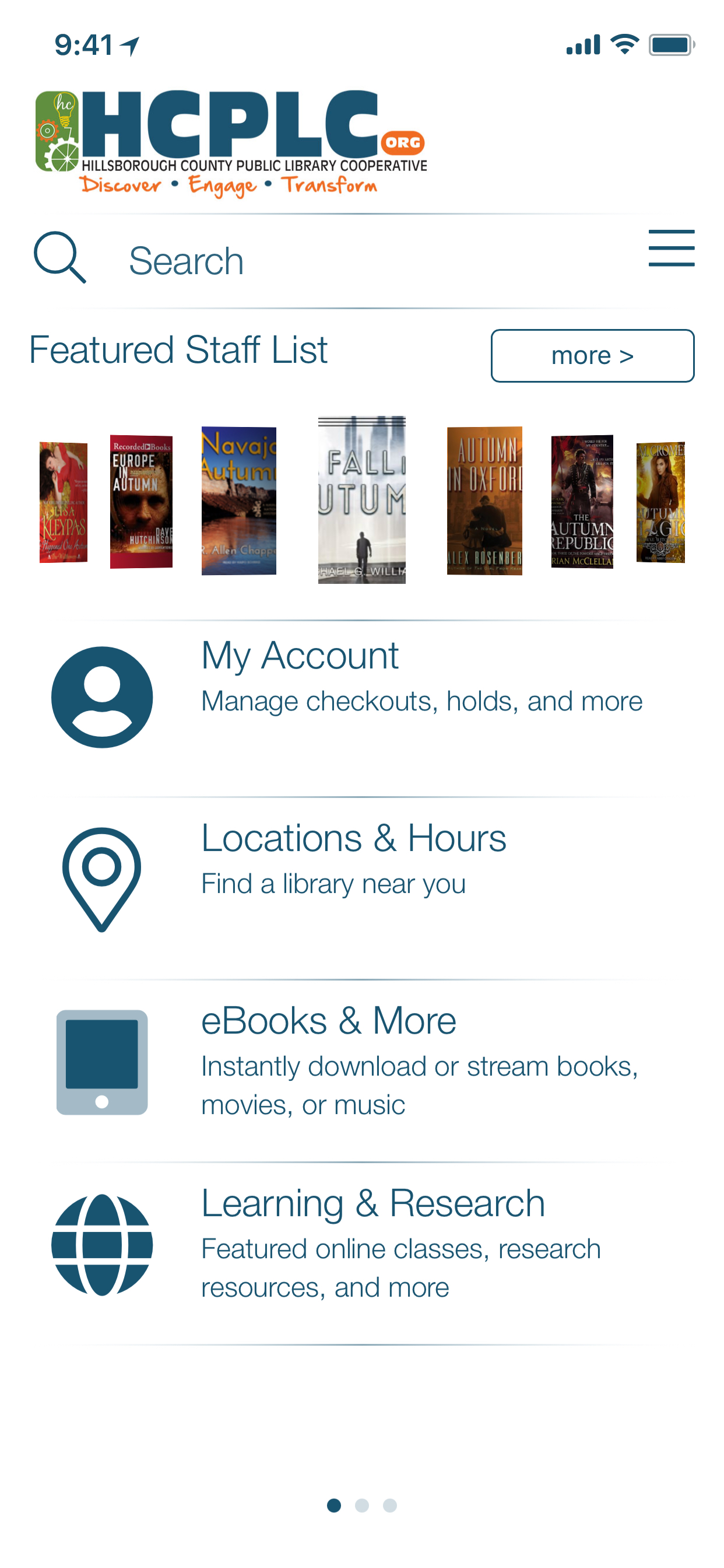The image size is (724, 1568).
Task: View the Autumn in Oxford book
Action: coord(484,501)
